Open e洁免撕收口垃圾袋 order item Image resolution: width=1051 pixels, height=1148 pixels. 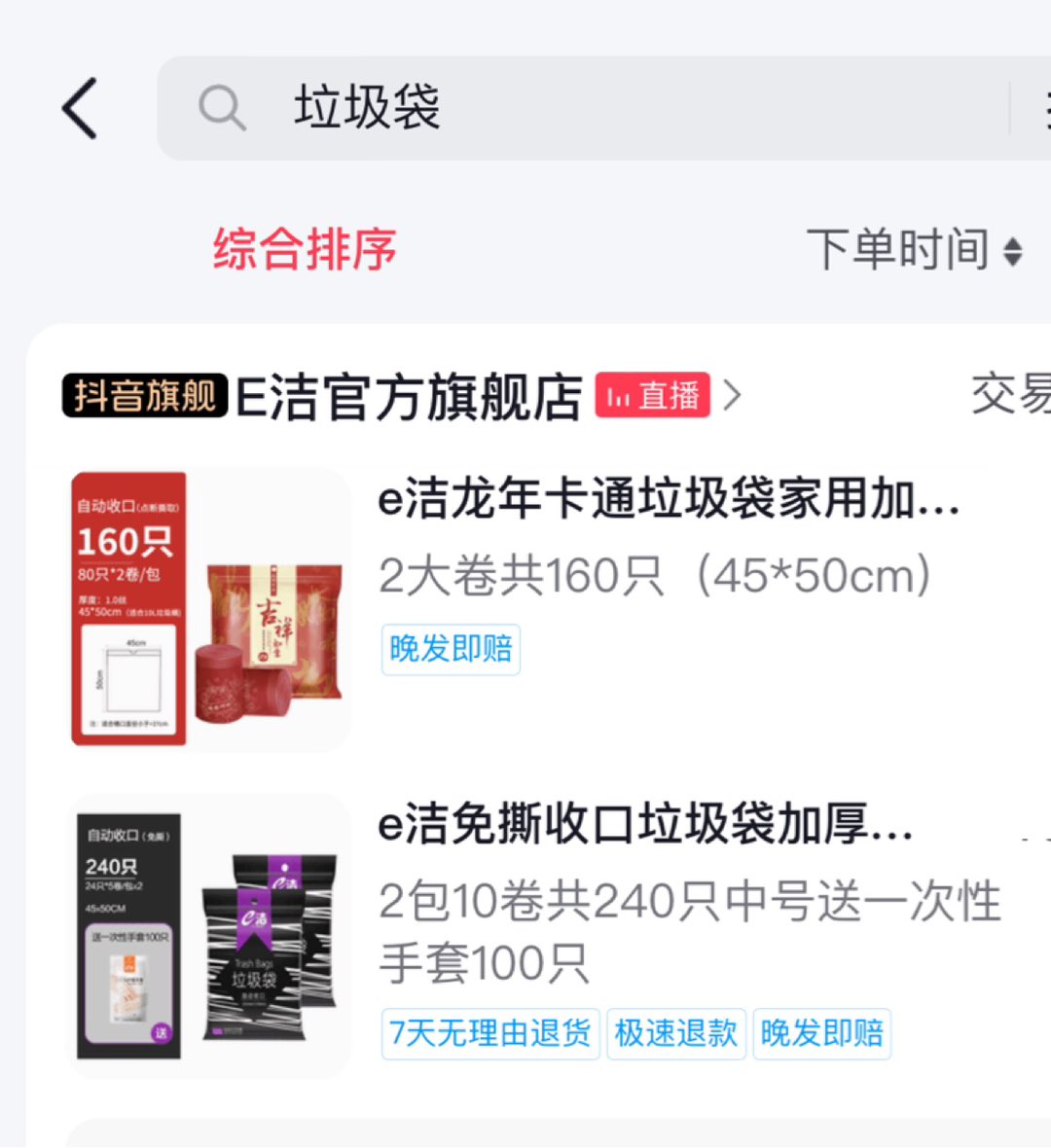pos(644,825)
